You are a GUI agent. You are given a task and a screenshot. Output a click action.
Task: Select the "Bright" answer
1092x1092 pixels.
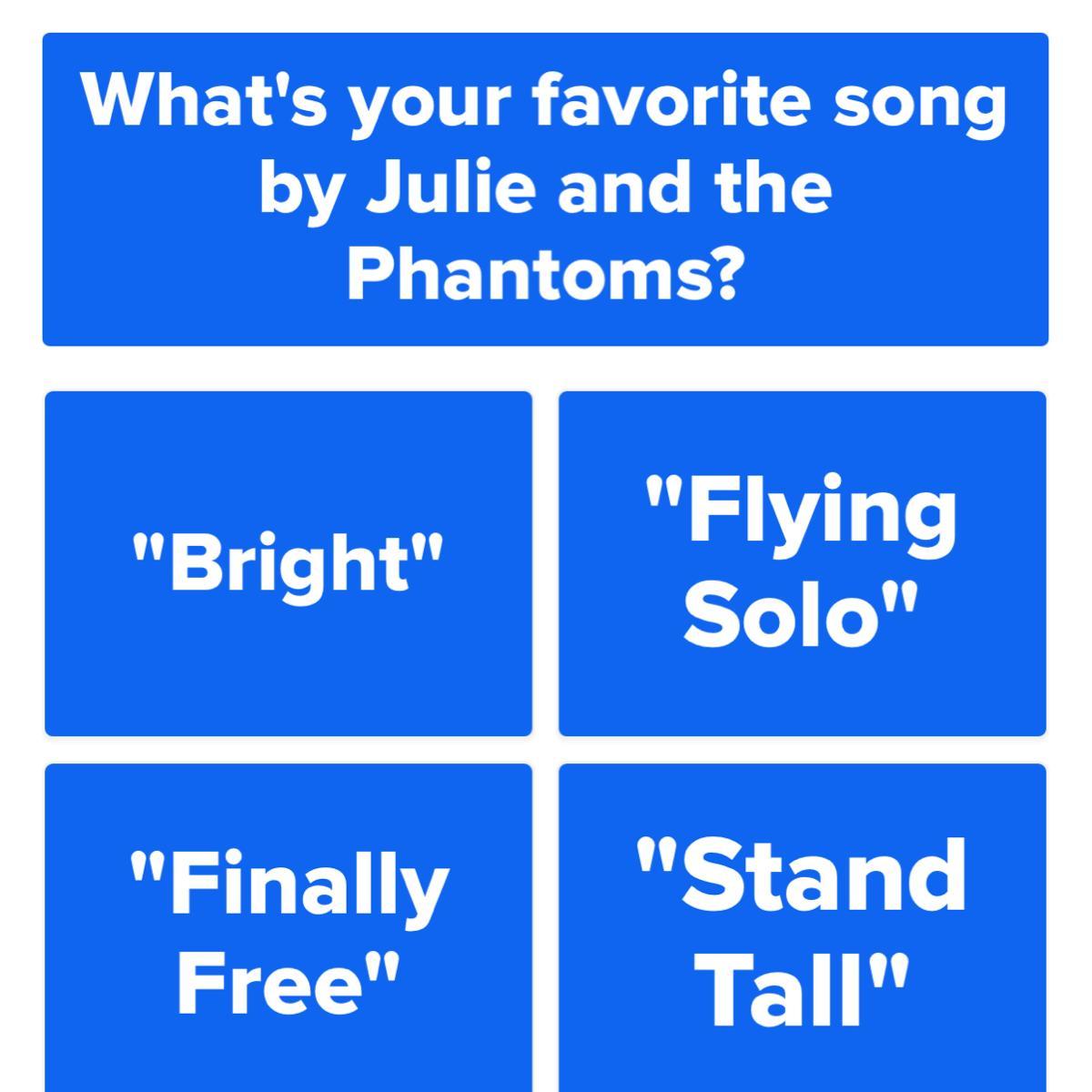coord(288,563)
